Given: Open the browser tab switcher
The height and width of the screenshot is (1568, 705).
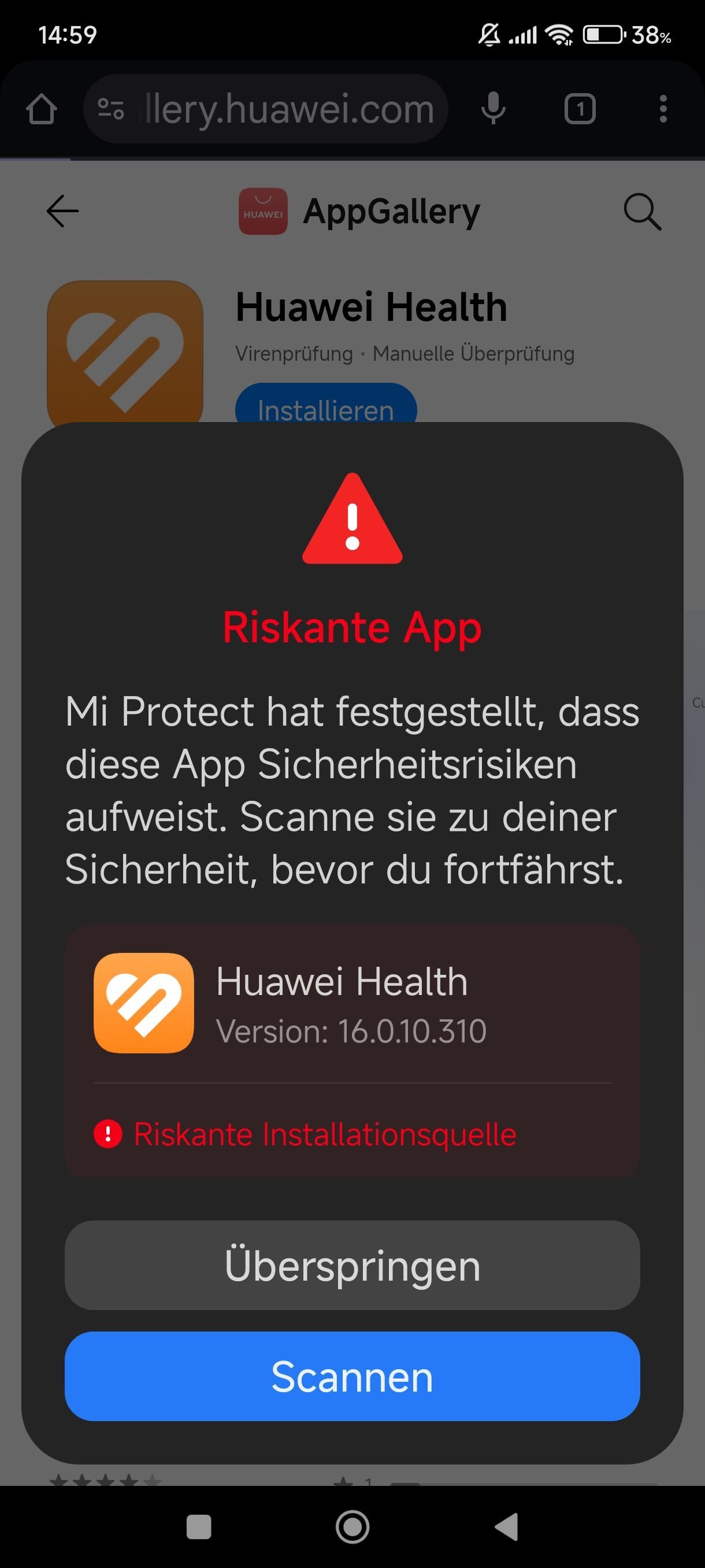Looking at the screenshot, I should [x=580, y=110].
